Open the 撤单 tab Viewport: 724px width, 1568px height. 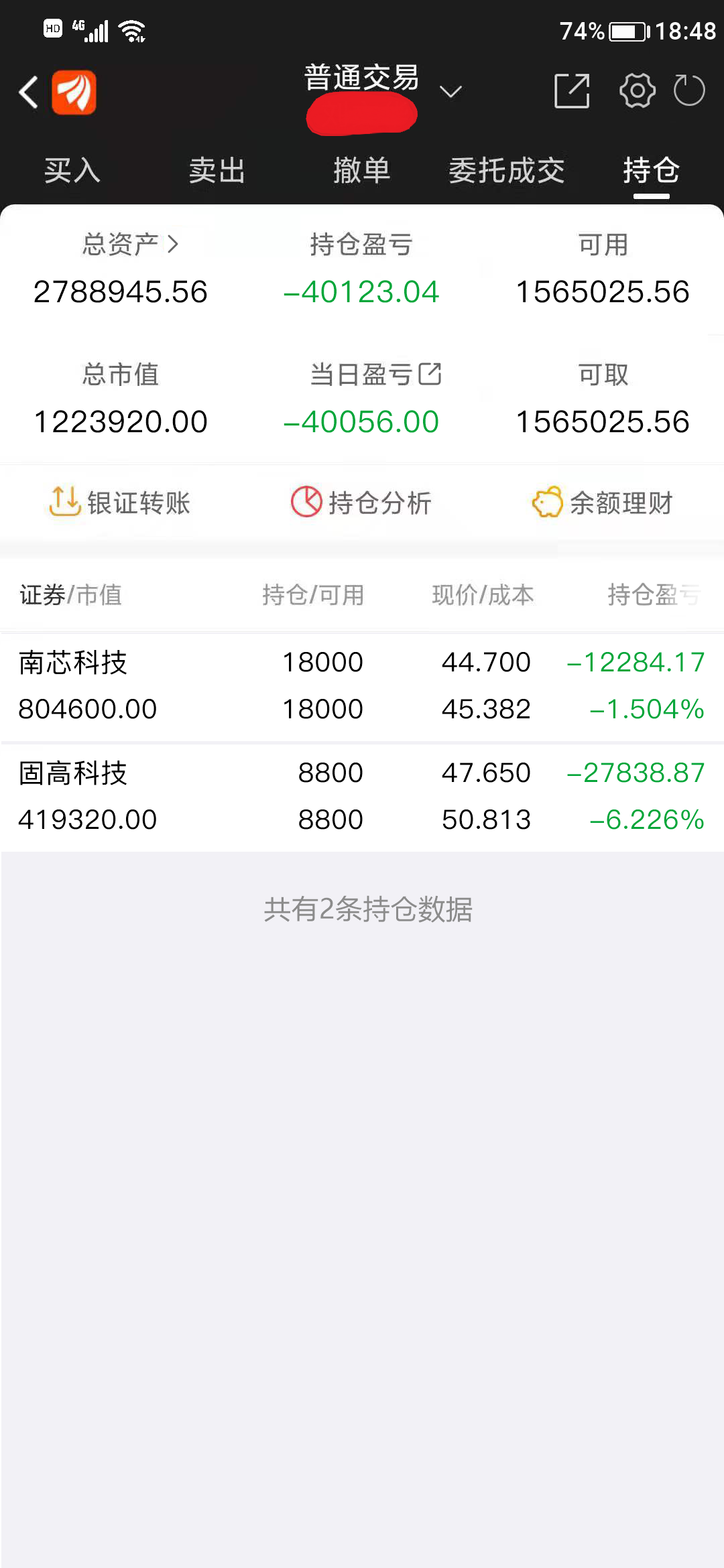tap(362, 170)
